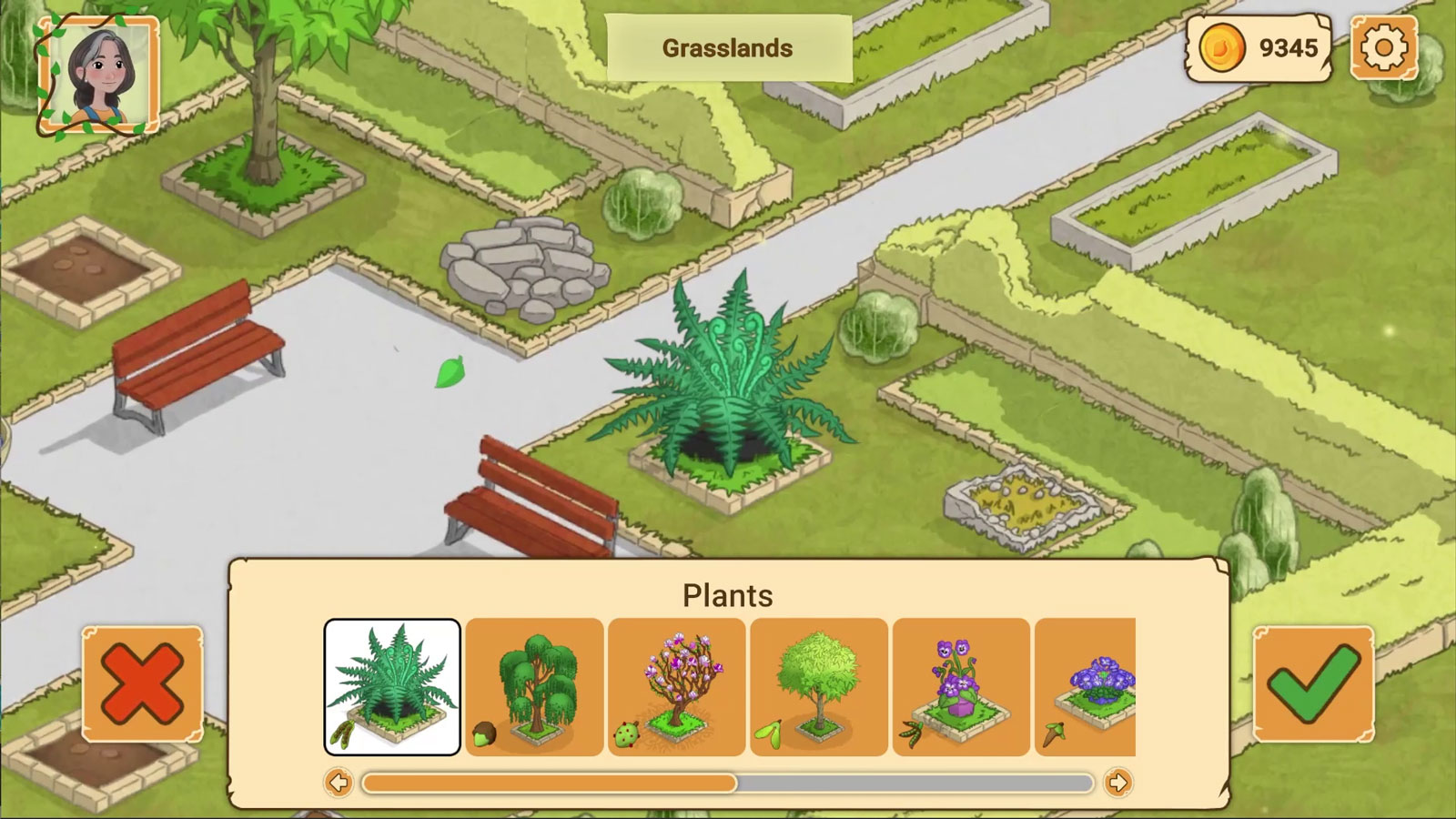This screenshot has width=1456, height=819.
Task: Choose the weeping willow tree
Action: [x=534, y=687]
